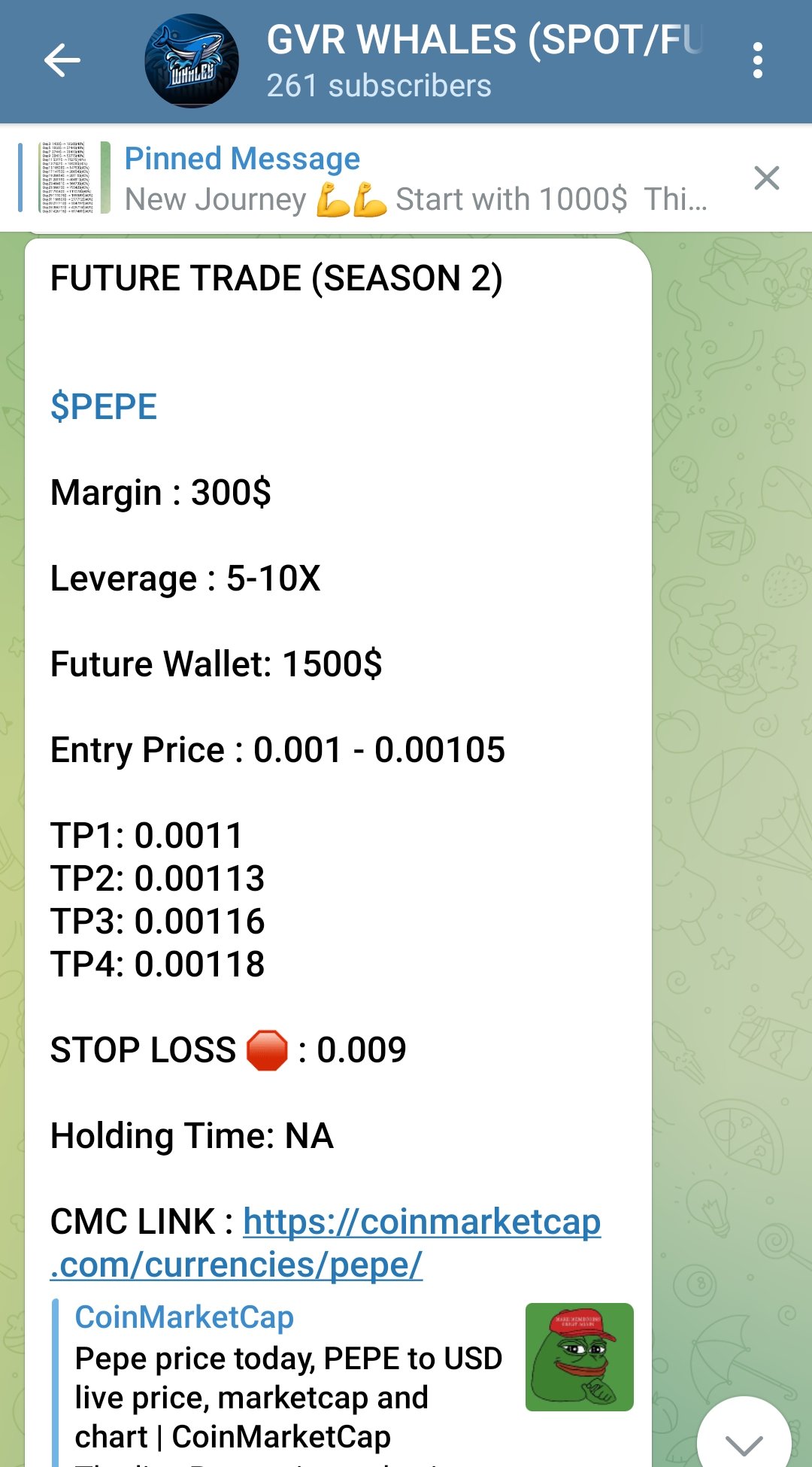812x1467 pixels.
Task: Open the coinmarketcap.com PEPE link
Action: [x=326, y=1243]
